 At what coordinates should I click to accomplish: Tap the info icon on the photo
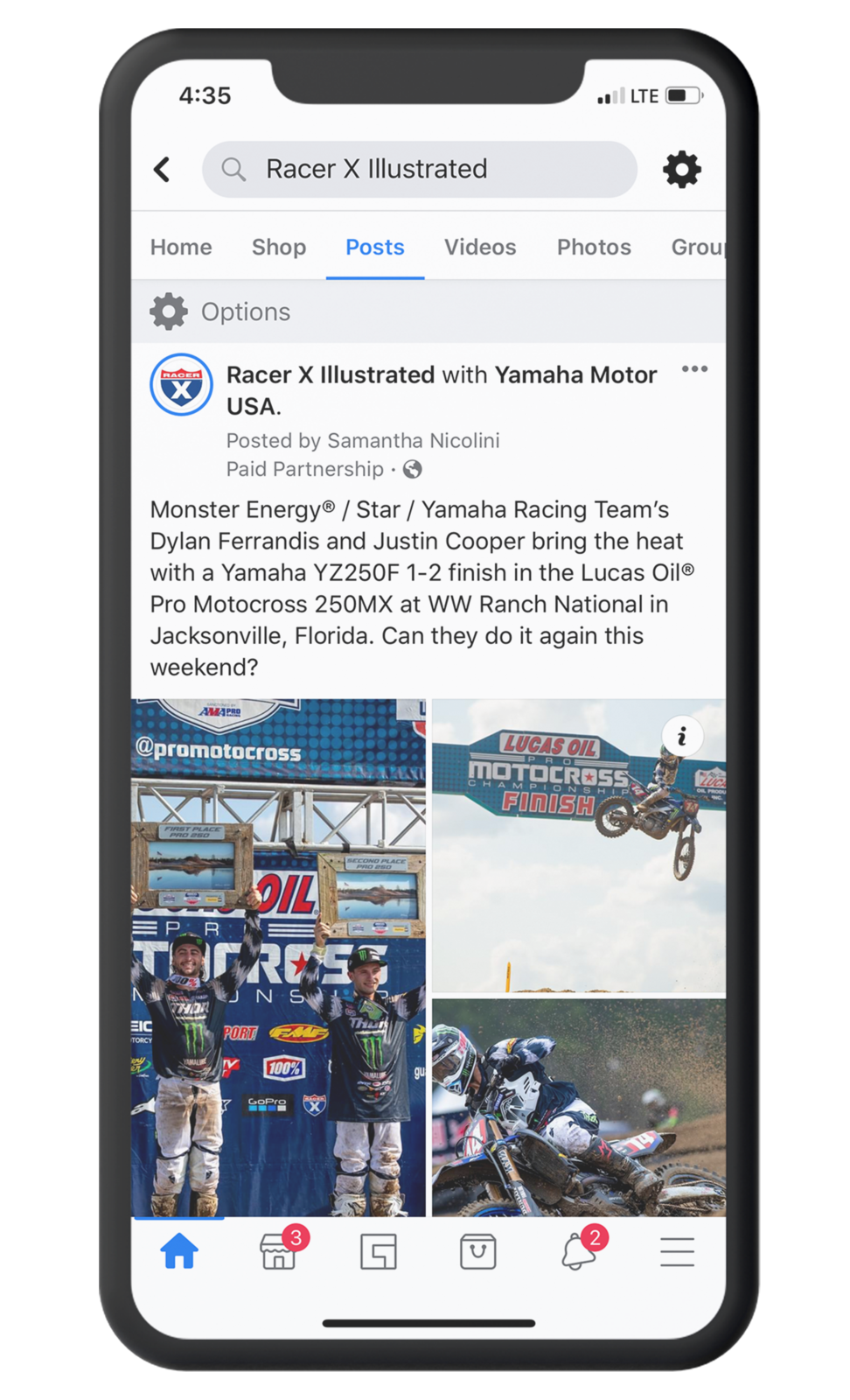tap(682, 737)
